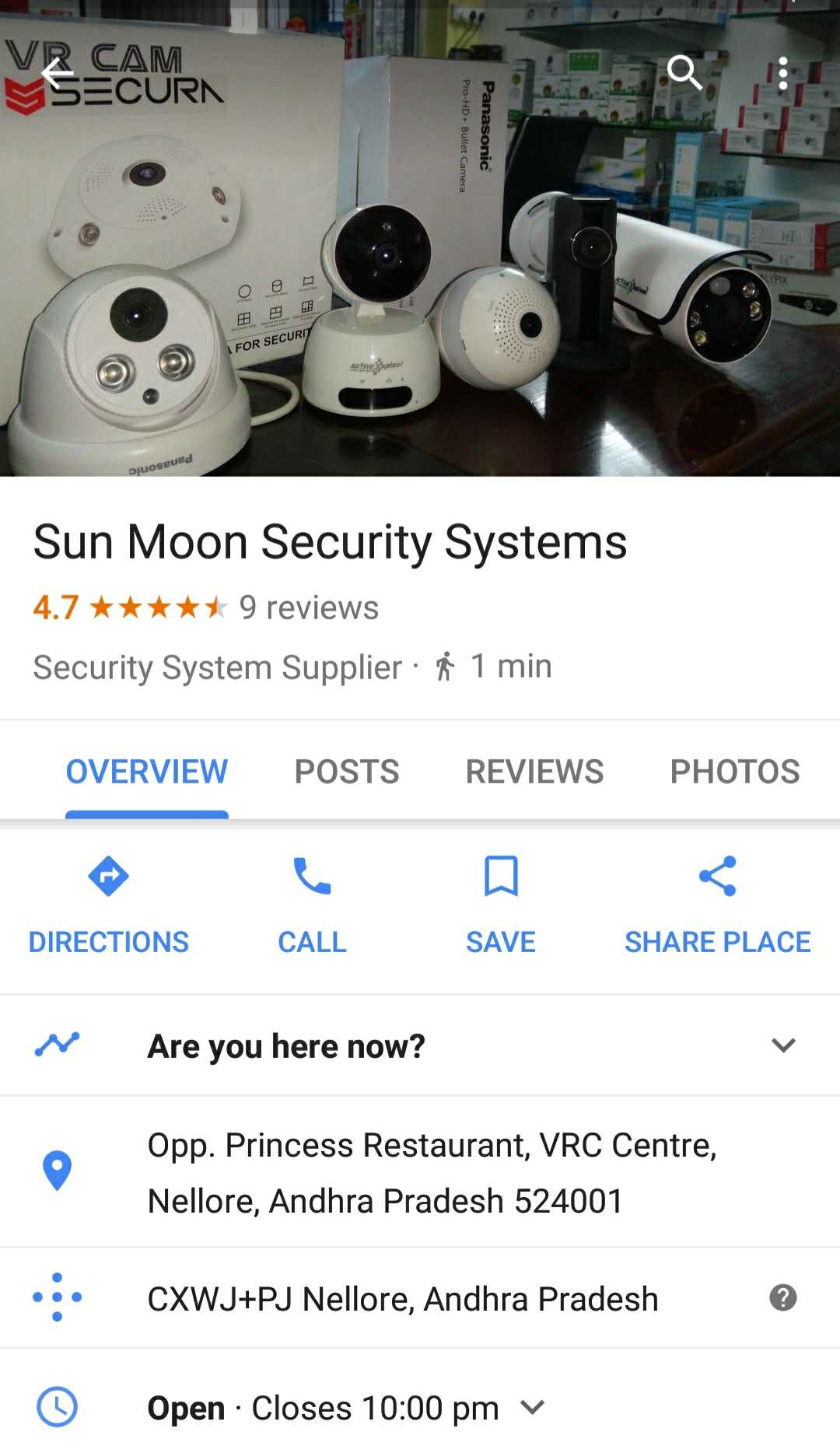
Task: Open the Reviews tab
Action: coord(534,772)
